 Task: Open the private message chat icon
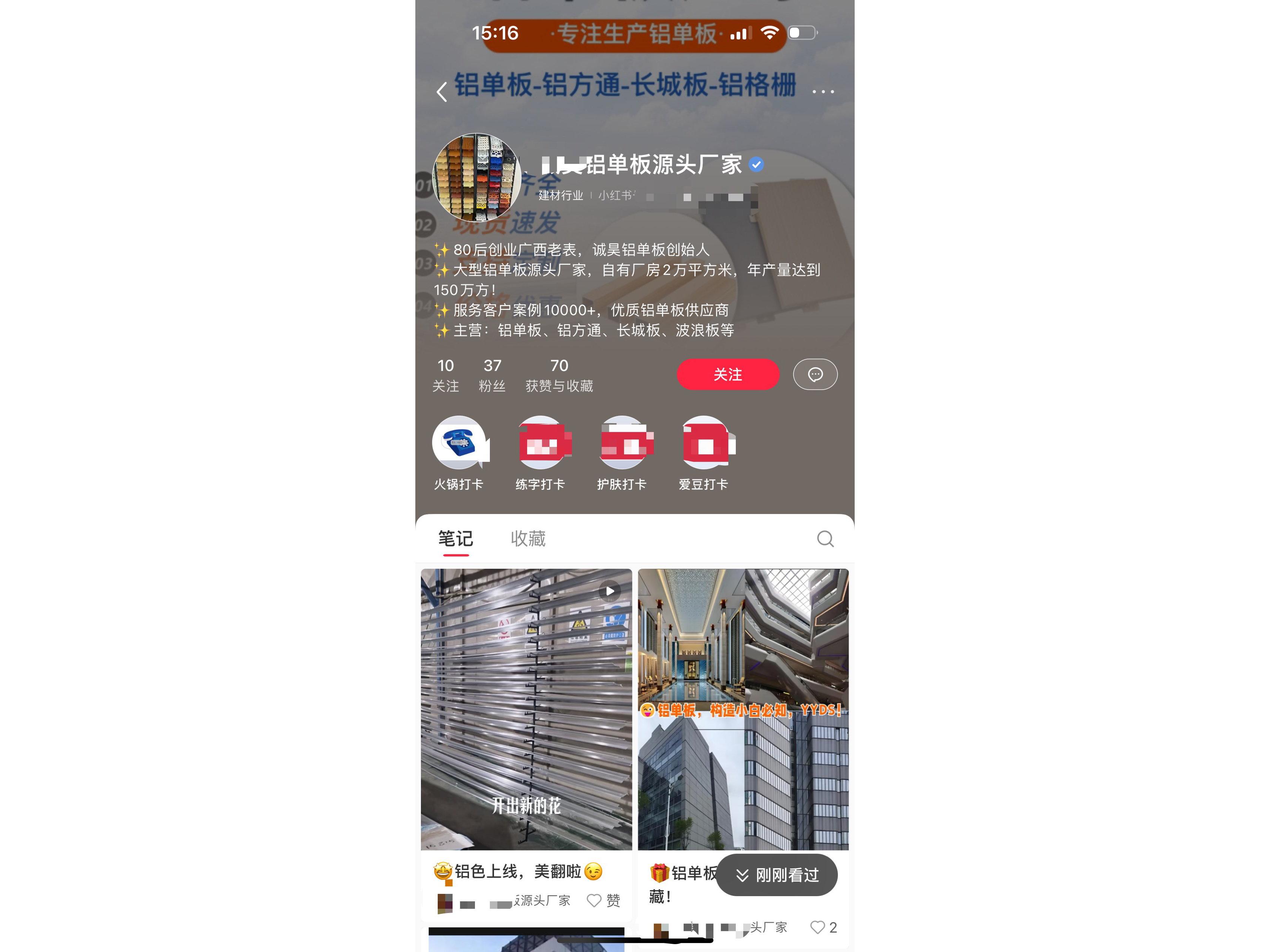point(815,374)
